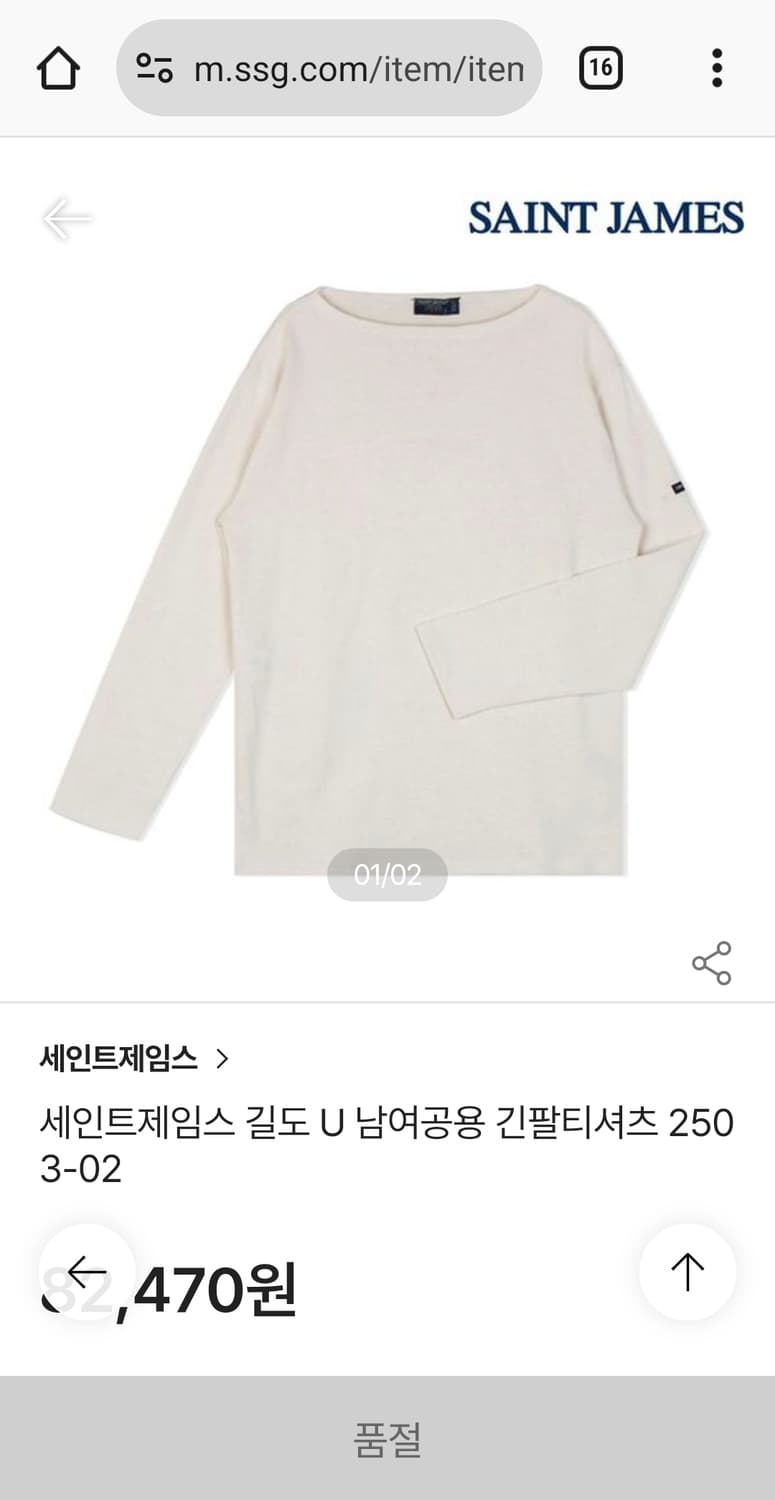Viewport: 775px width, 1500px height.
Task: Tap the scroll-to-top arrow button
Action: [x=687, y=1271]
